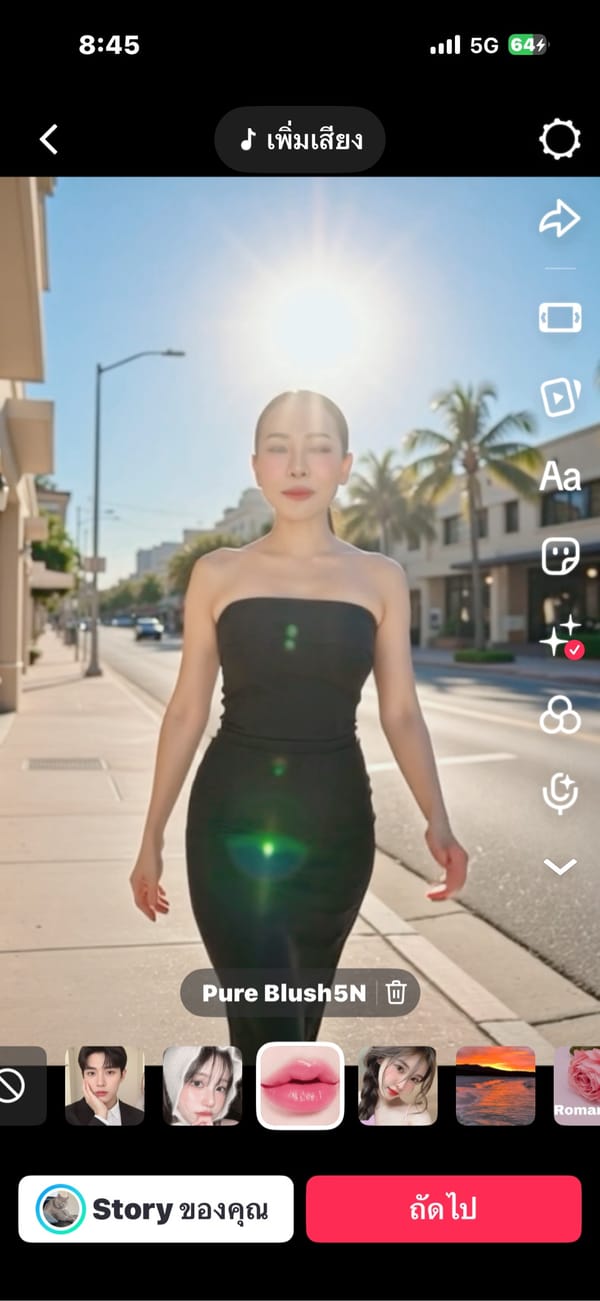600x1301 pixels.
Task: Choose the man in suit effect
Action: [x=104, y=1086]
